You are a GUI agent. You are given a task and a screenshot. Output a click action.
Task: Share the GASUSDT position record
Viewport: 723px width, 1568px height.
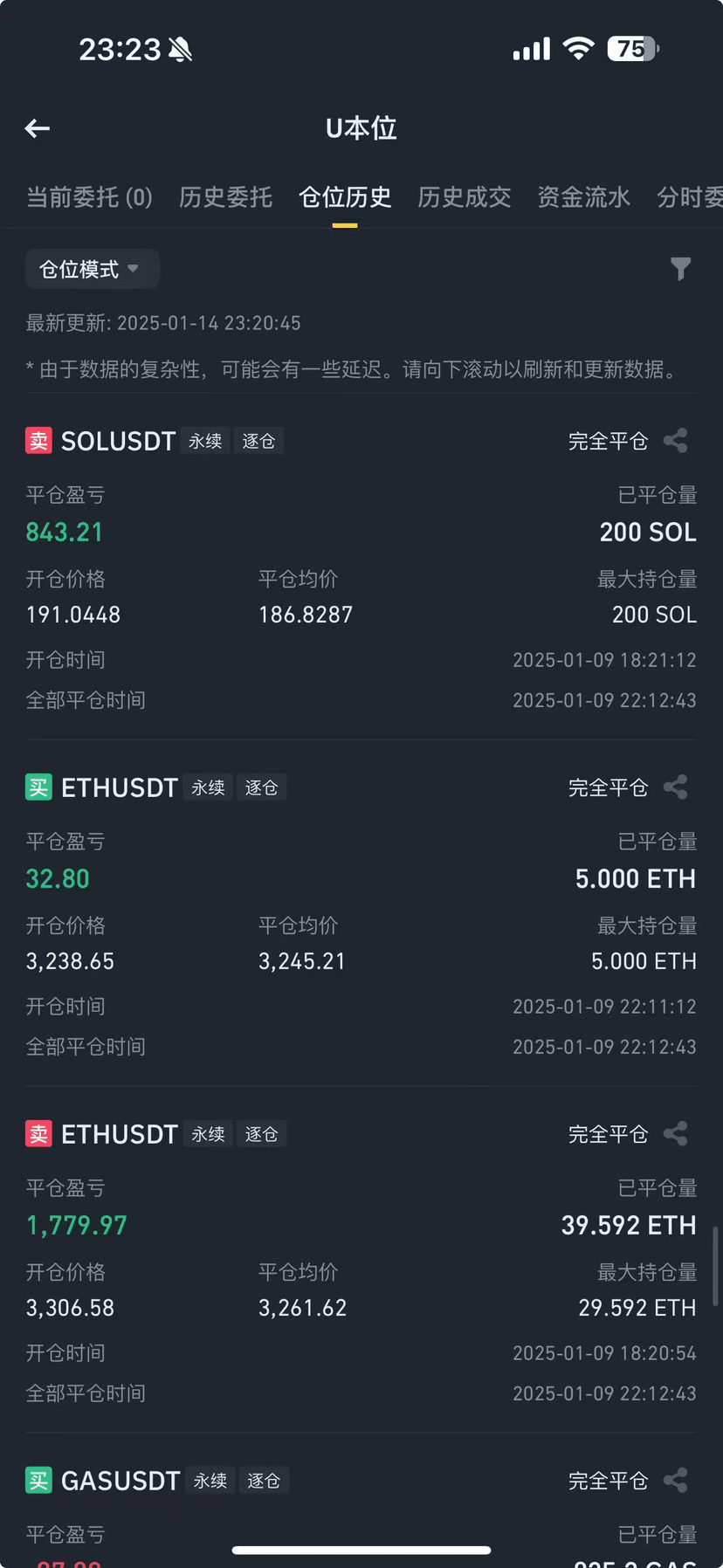[676, 1481]
